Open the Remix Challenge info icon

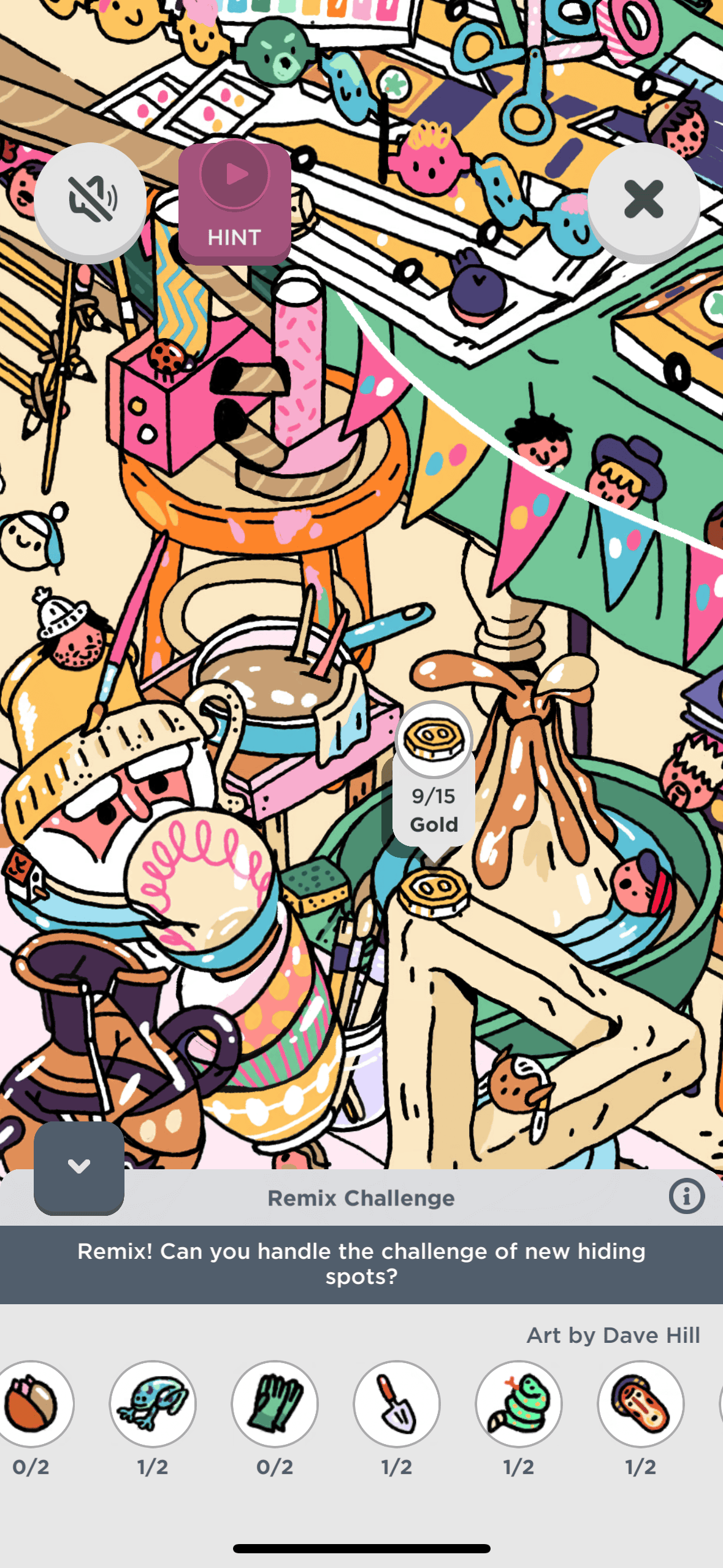coord(686,1196)
